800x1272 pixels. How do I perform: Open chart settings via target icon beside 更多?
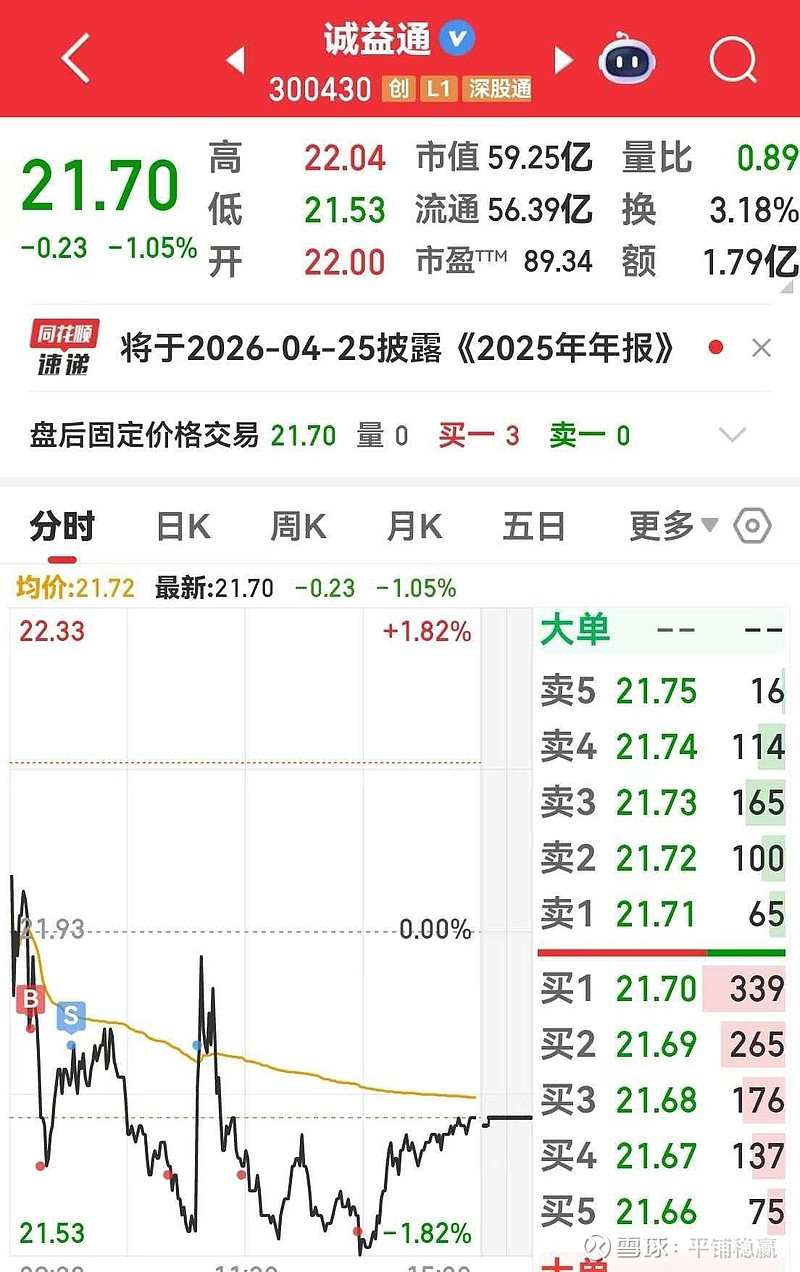750,524
